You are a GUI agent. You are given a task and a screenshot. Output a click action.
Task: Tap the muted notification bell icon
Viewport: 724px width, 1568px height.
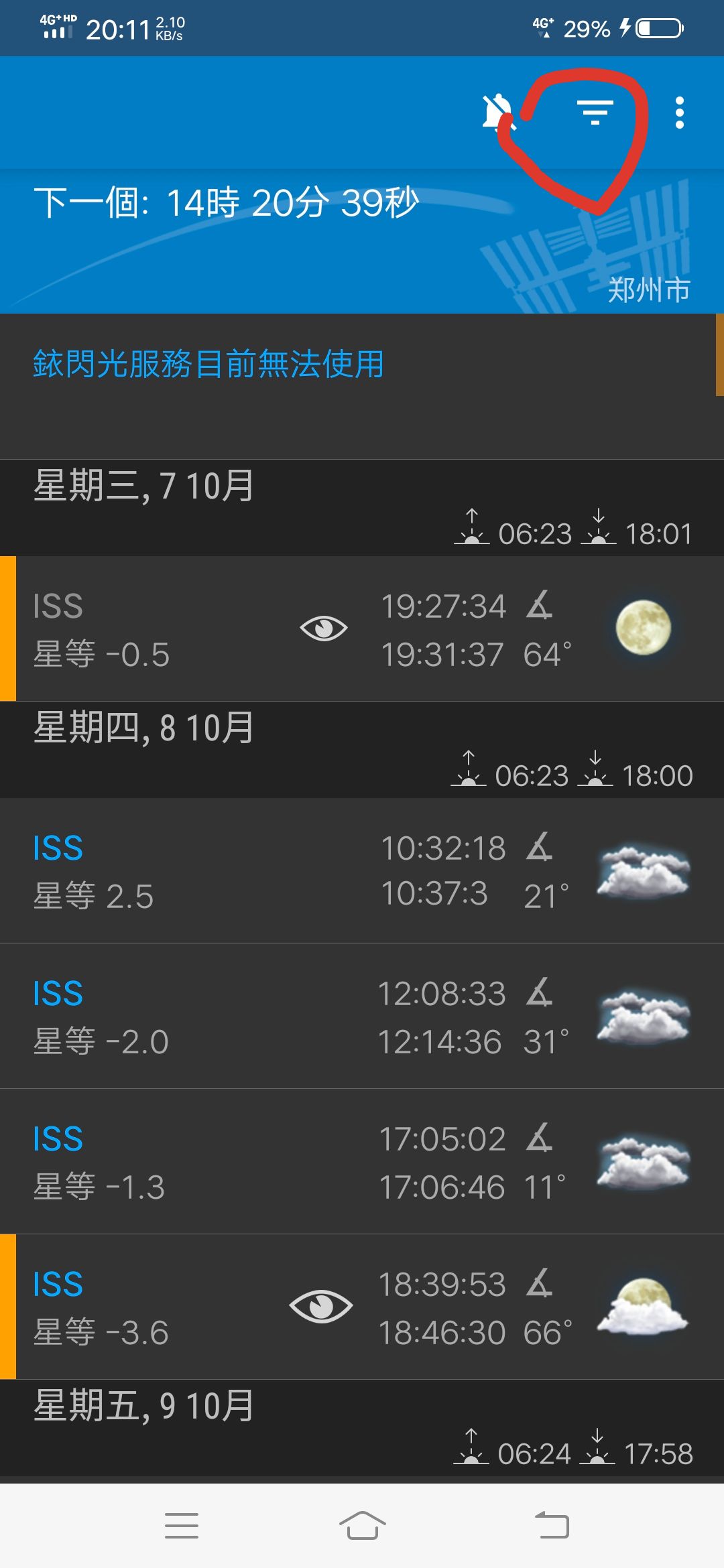pos(498,112)
